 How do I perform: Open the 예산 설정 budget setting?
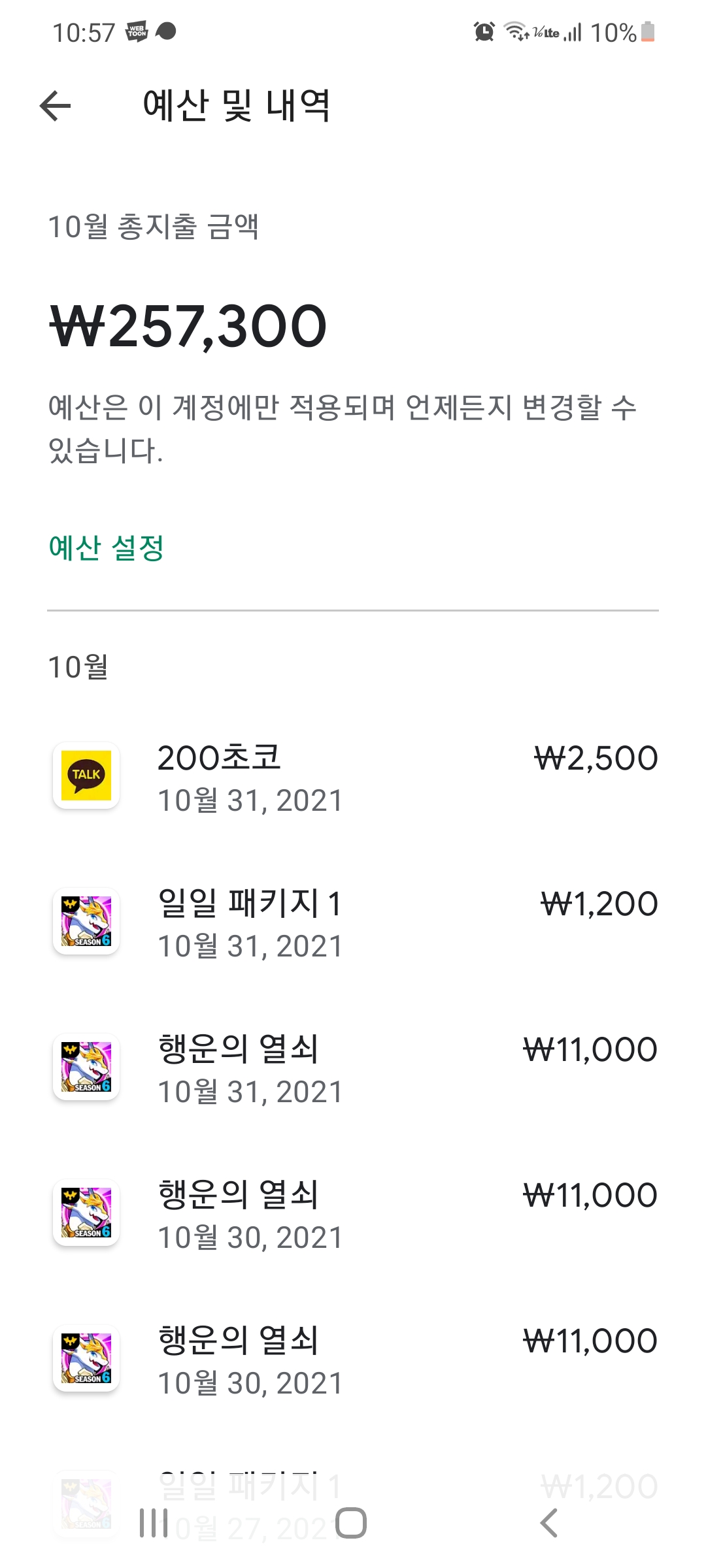point(106,547)
